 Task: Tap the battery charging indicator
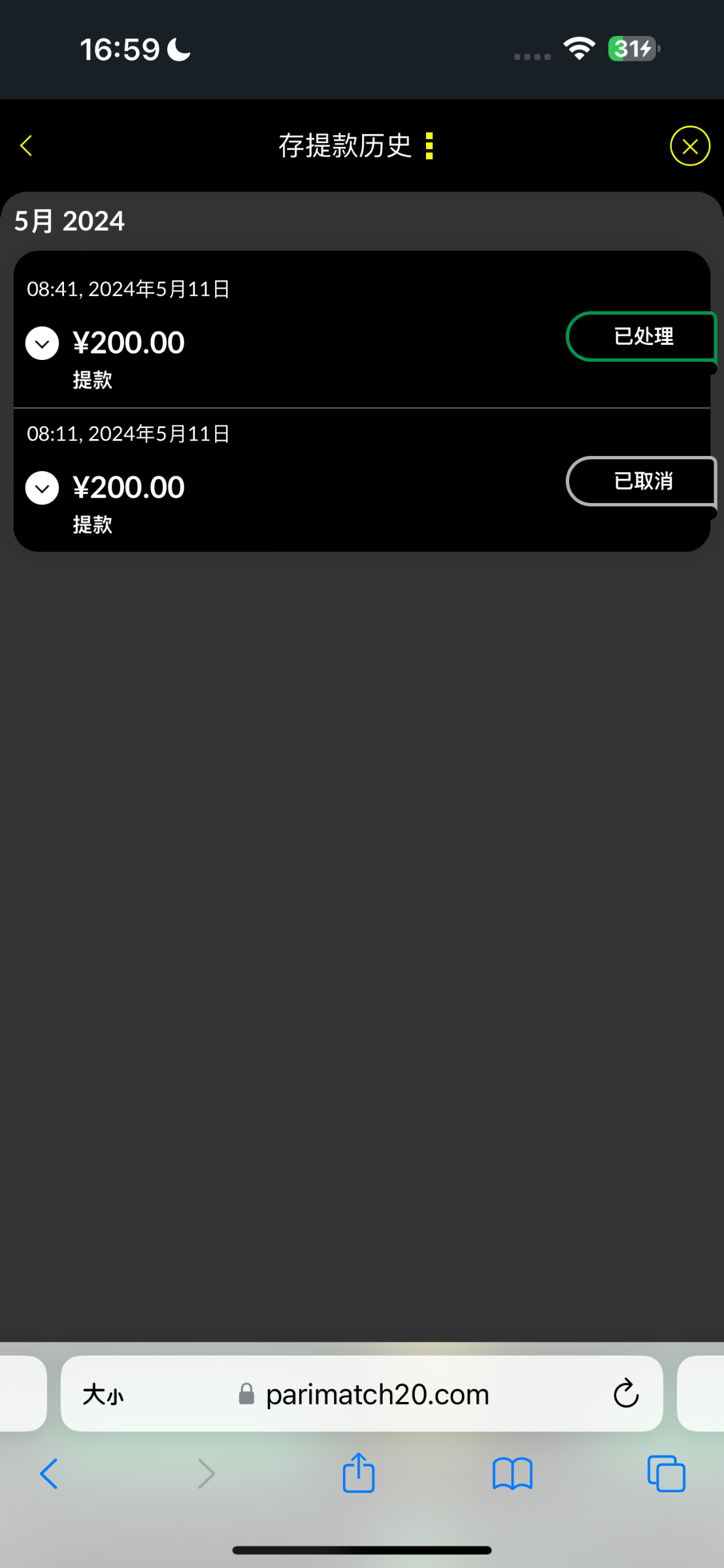click(631, 48)
